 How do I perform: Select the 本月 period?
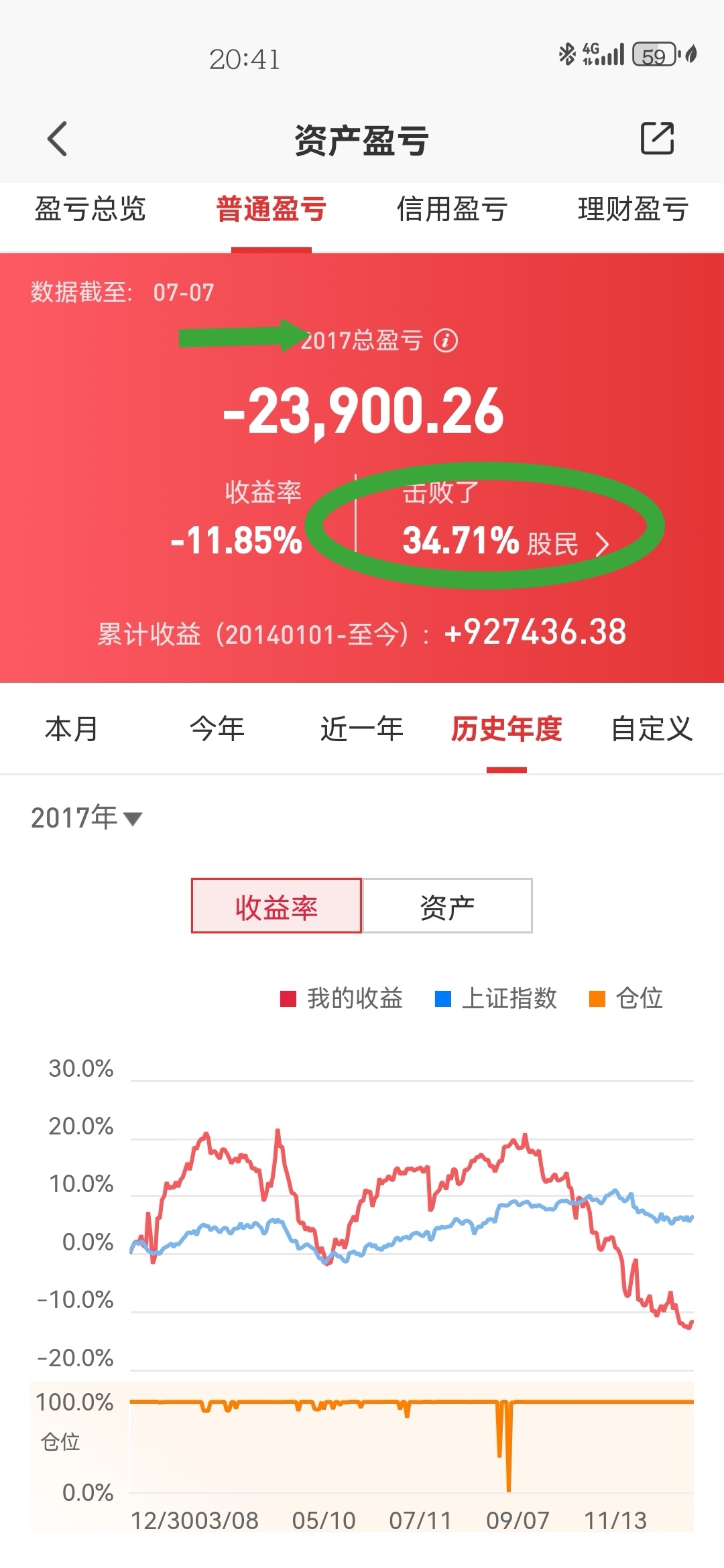click(x=72, y=729)
